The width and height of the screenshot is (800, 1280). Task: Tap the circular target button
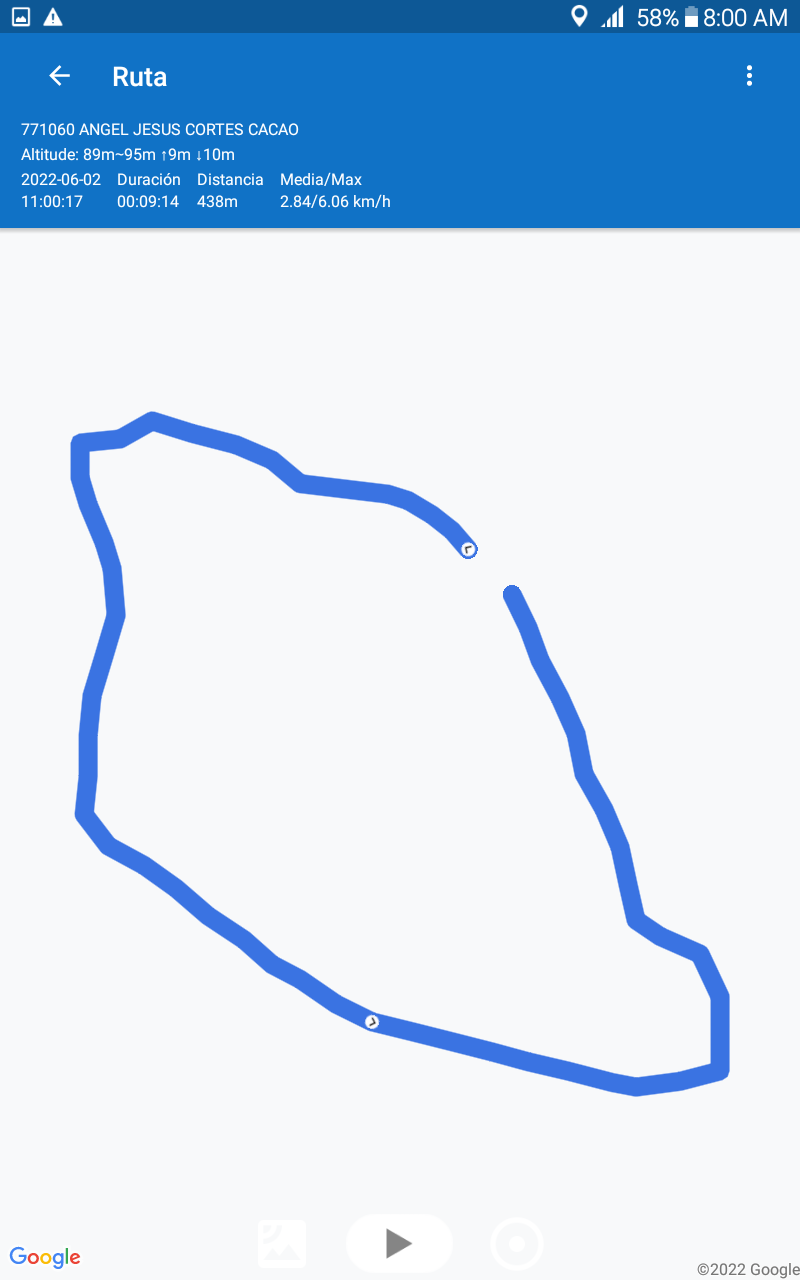(x=517, y=1244)
